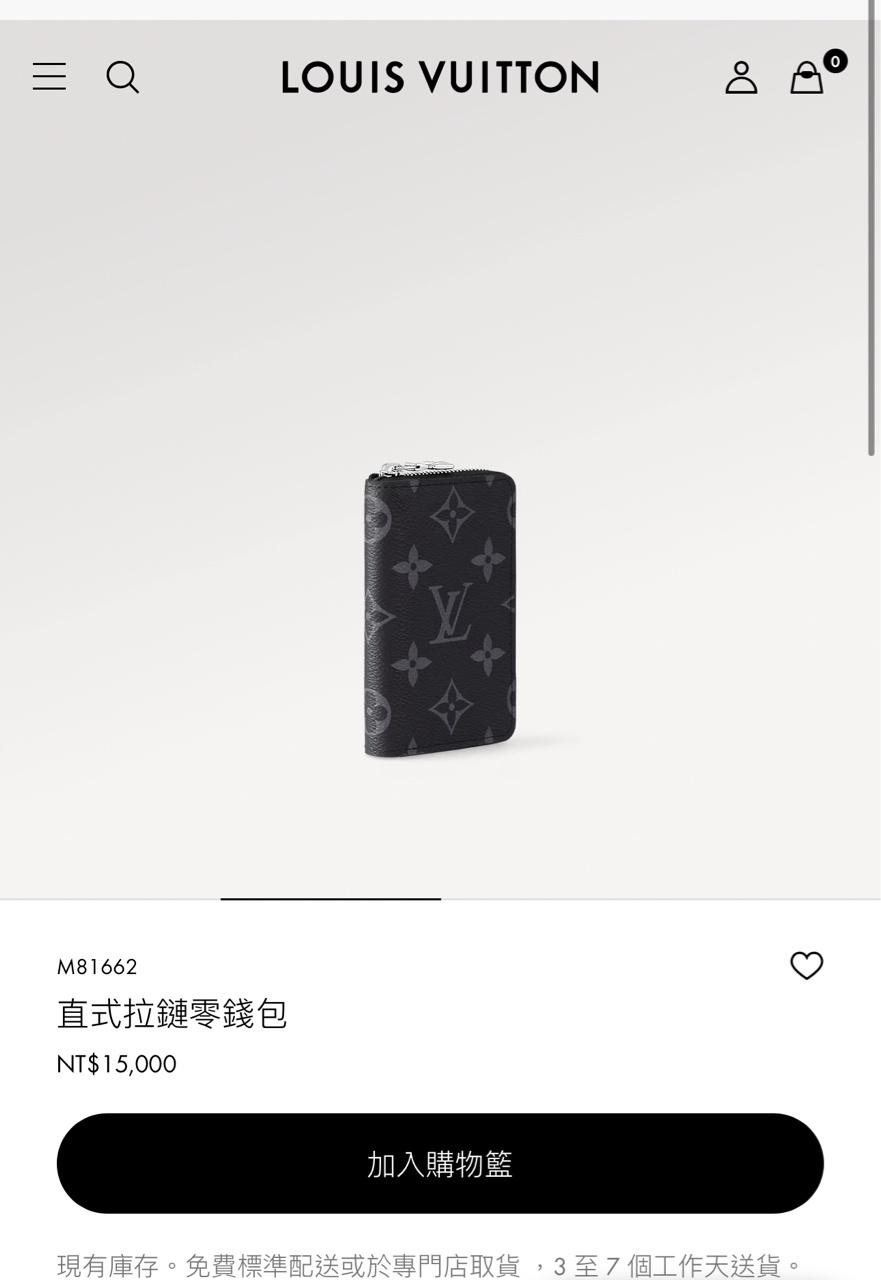Open the hamburger navigation menu
Viewport: 881px width, 1280px height.
[x=49, y=77]
